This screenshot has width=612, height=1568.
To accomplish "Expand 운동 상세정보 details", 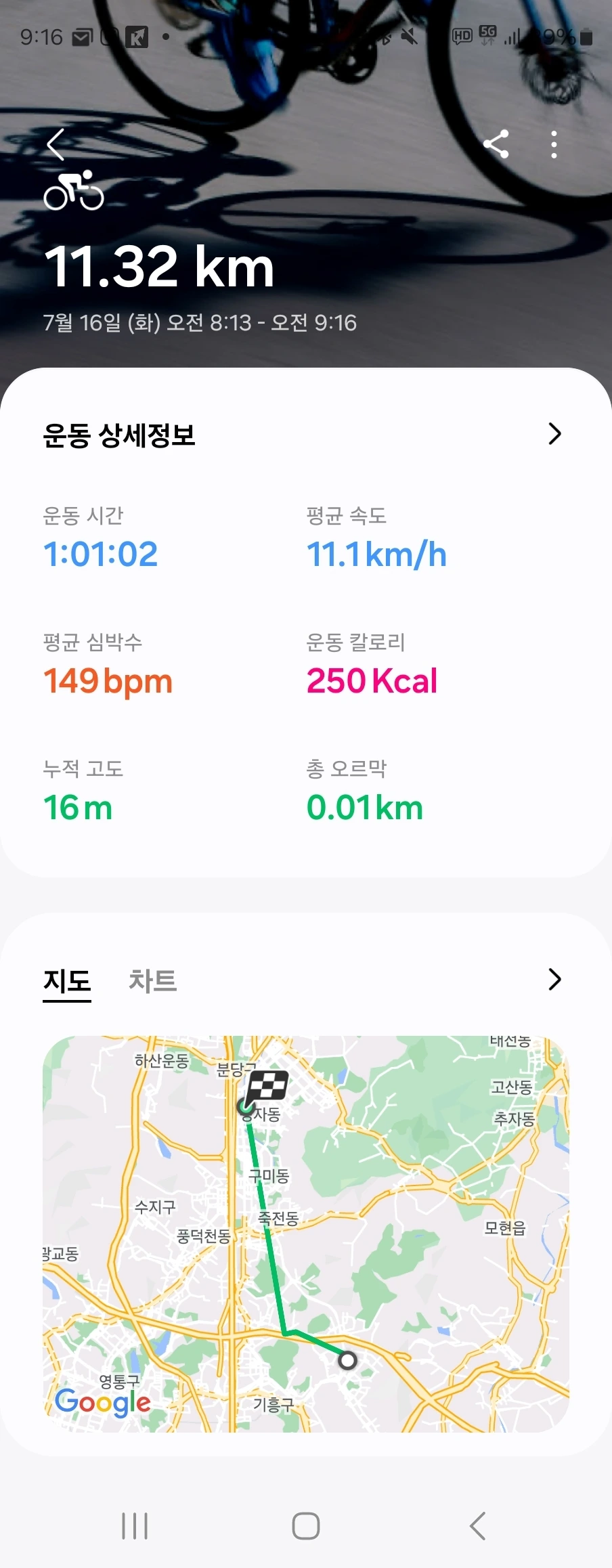I will coord(554,434).
